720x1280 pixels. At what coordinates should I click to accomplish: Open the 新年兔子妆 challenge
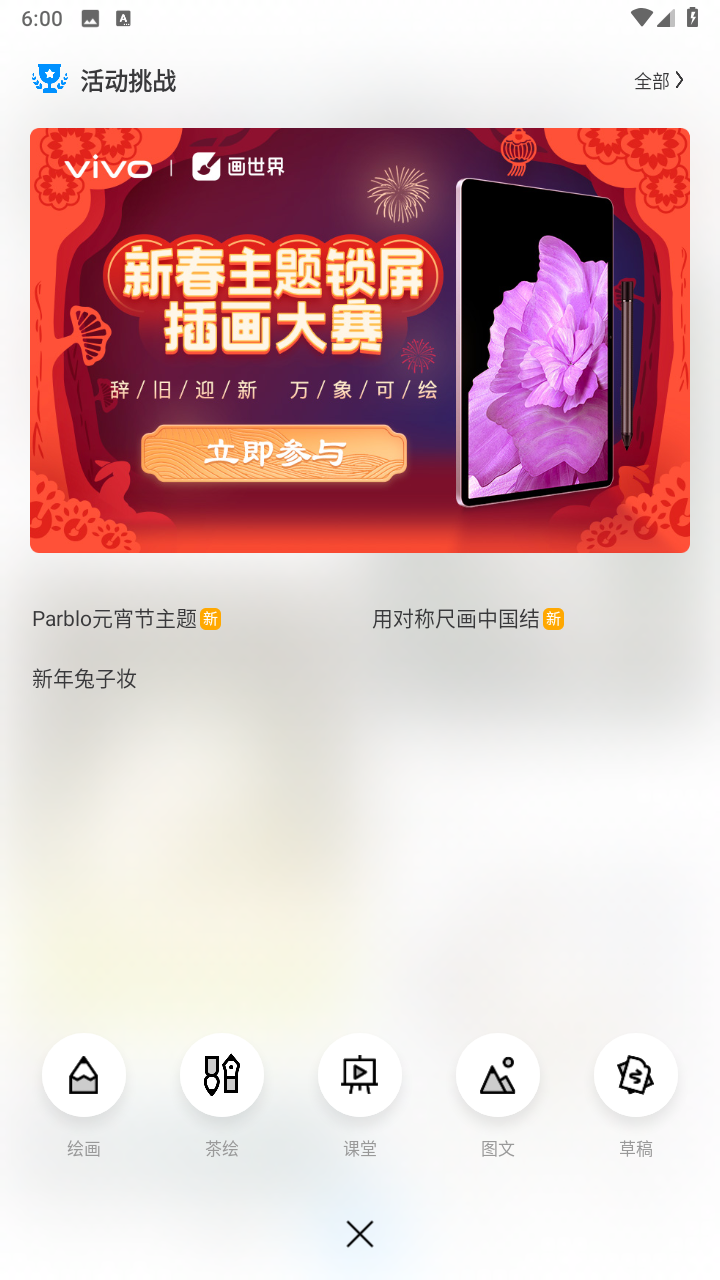[x=84, y=679]
